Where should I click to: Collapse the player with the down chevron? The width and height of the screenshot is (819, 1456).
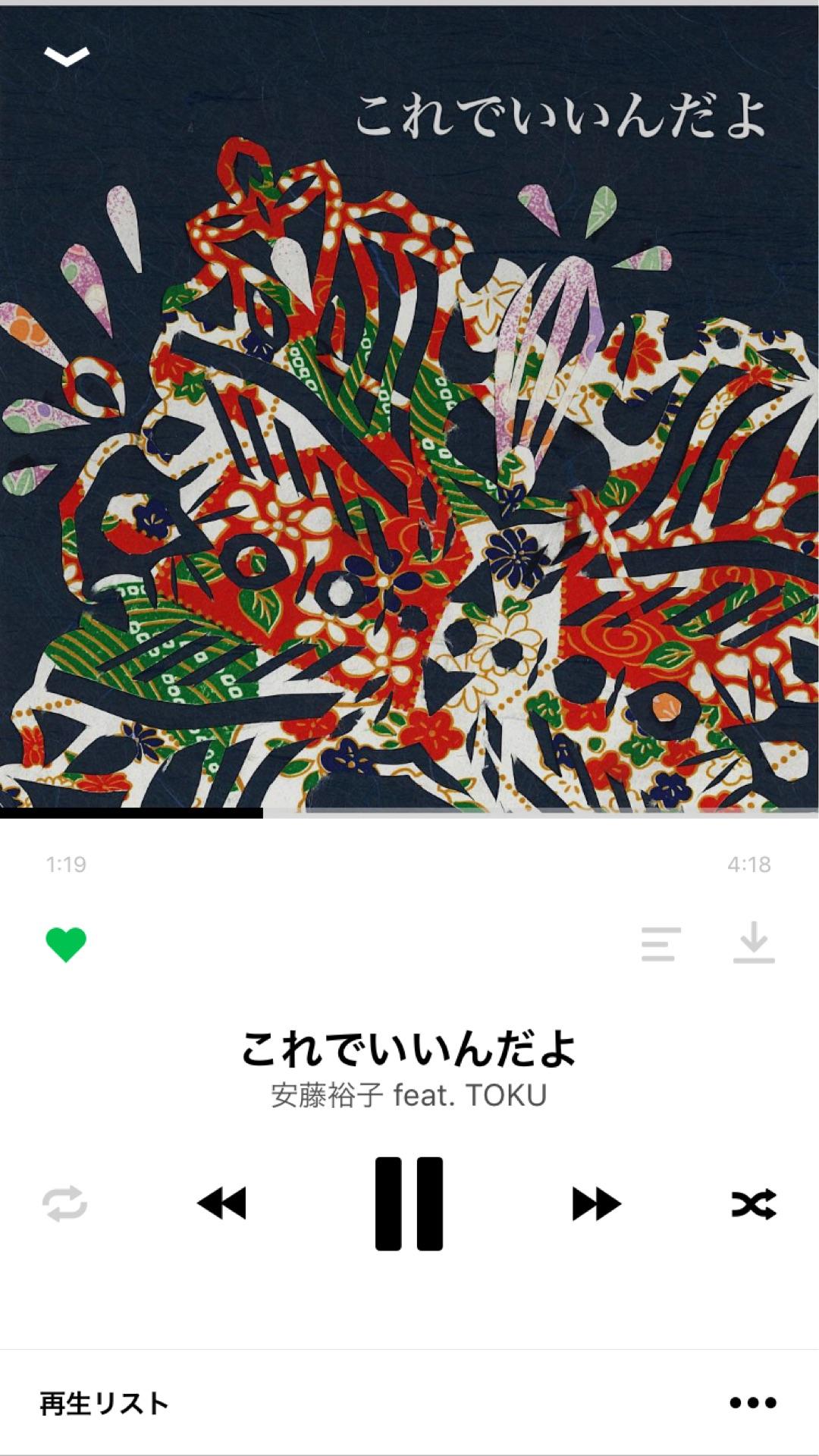(67, 55)
